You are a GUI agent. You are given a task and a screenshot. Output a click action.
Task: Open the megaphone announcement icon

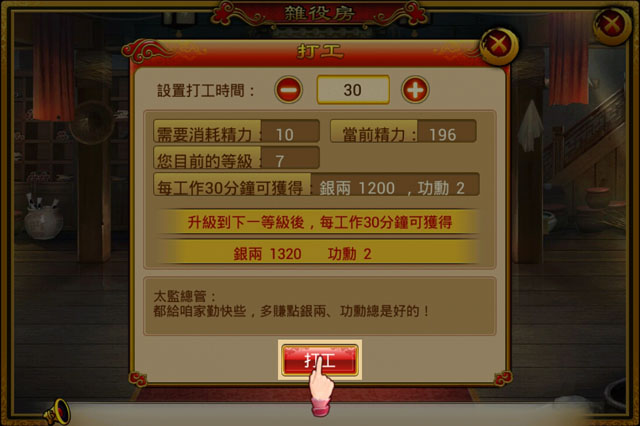point(56,410)
